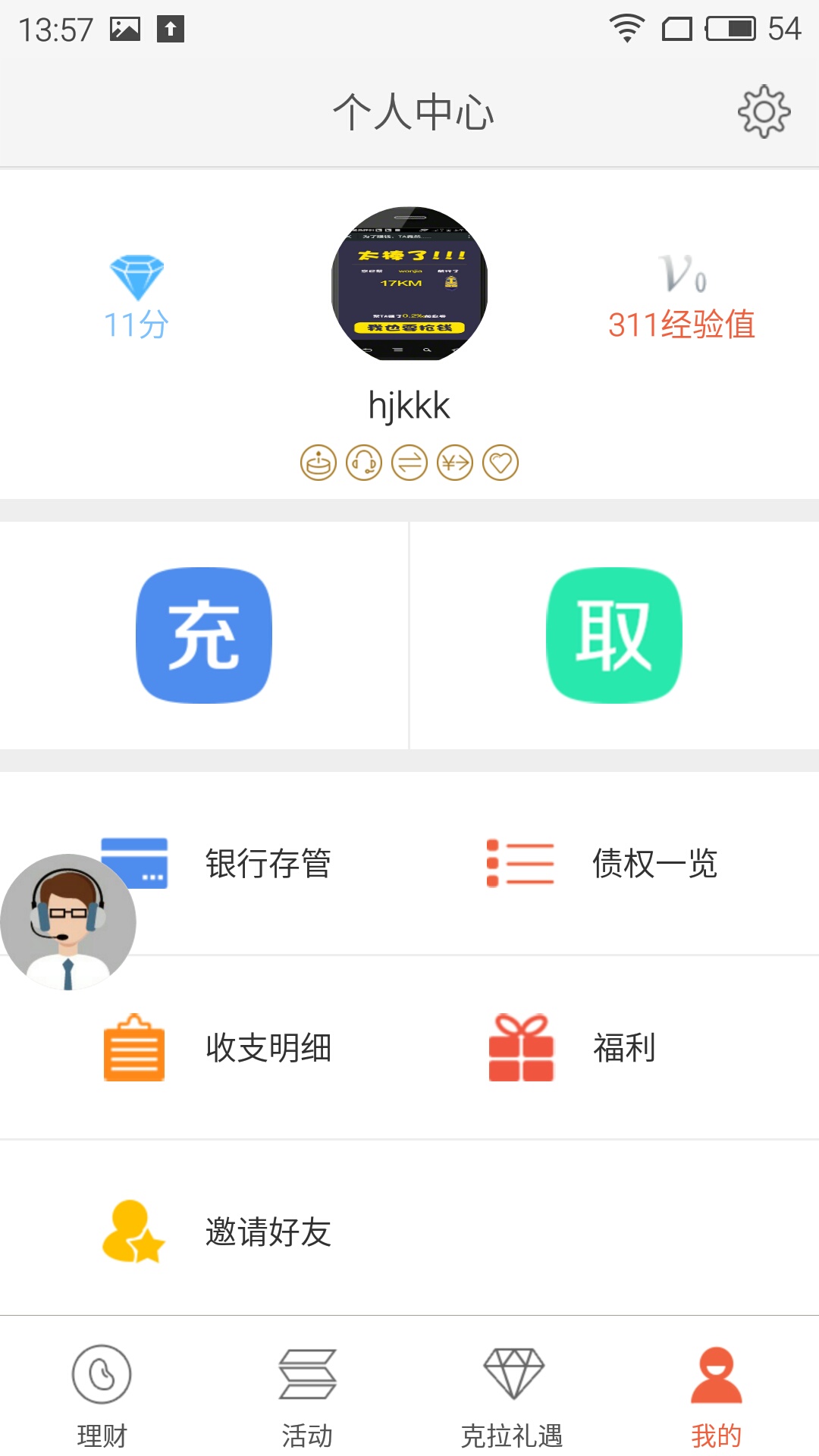Viewport: 819px width, 1456px height.
Task: Open the 活动 tab
Action: [307, 1395]
